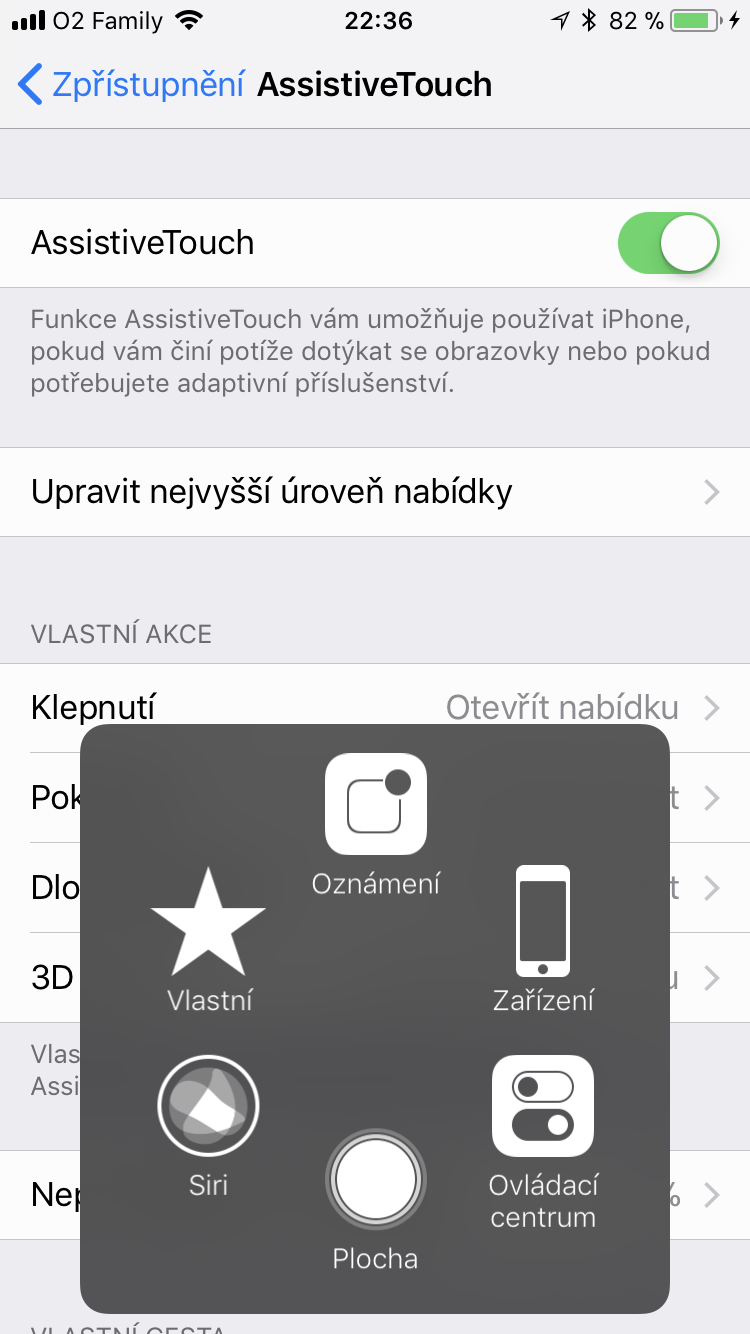This screenshot has height=1334, width=750.
Task: Open Upravit nejvyšší úroveň nabídky
Action: point(375,492)
